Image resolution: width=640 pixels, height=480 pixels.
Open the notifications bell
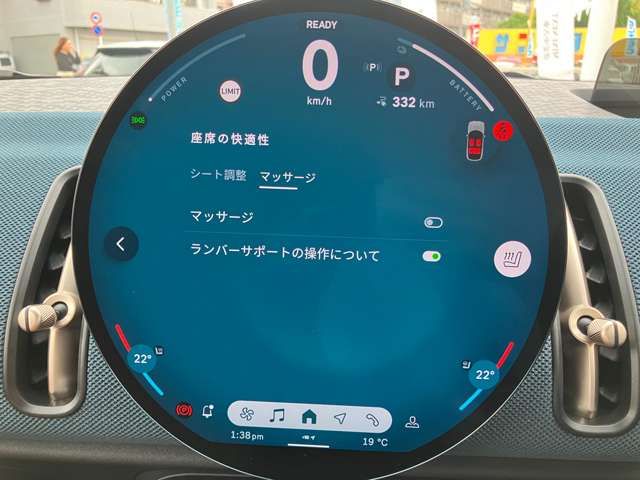tap(208, 412)
